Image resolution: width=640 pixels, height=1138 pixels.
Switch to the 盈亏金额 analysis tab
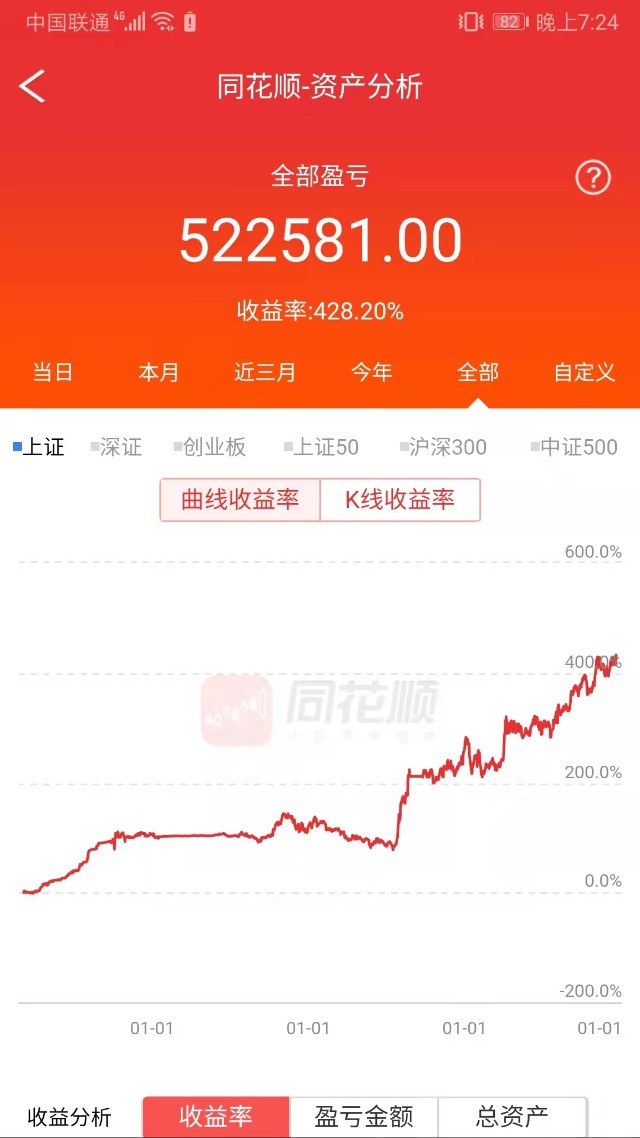pyautogui.click(x=363, y=1116)
